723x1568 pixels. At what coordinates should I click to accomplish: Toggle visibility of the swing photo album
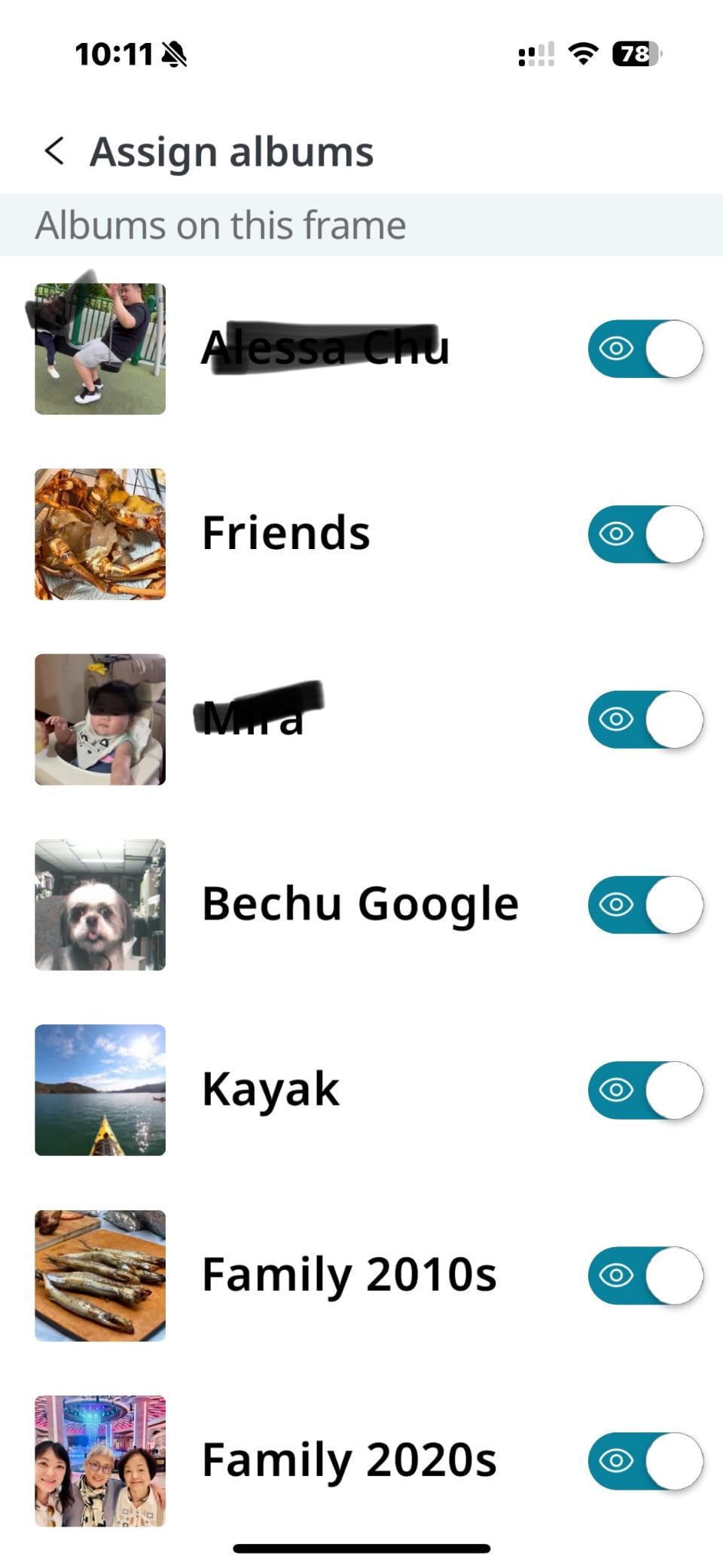645,349
